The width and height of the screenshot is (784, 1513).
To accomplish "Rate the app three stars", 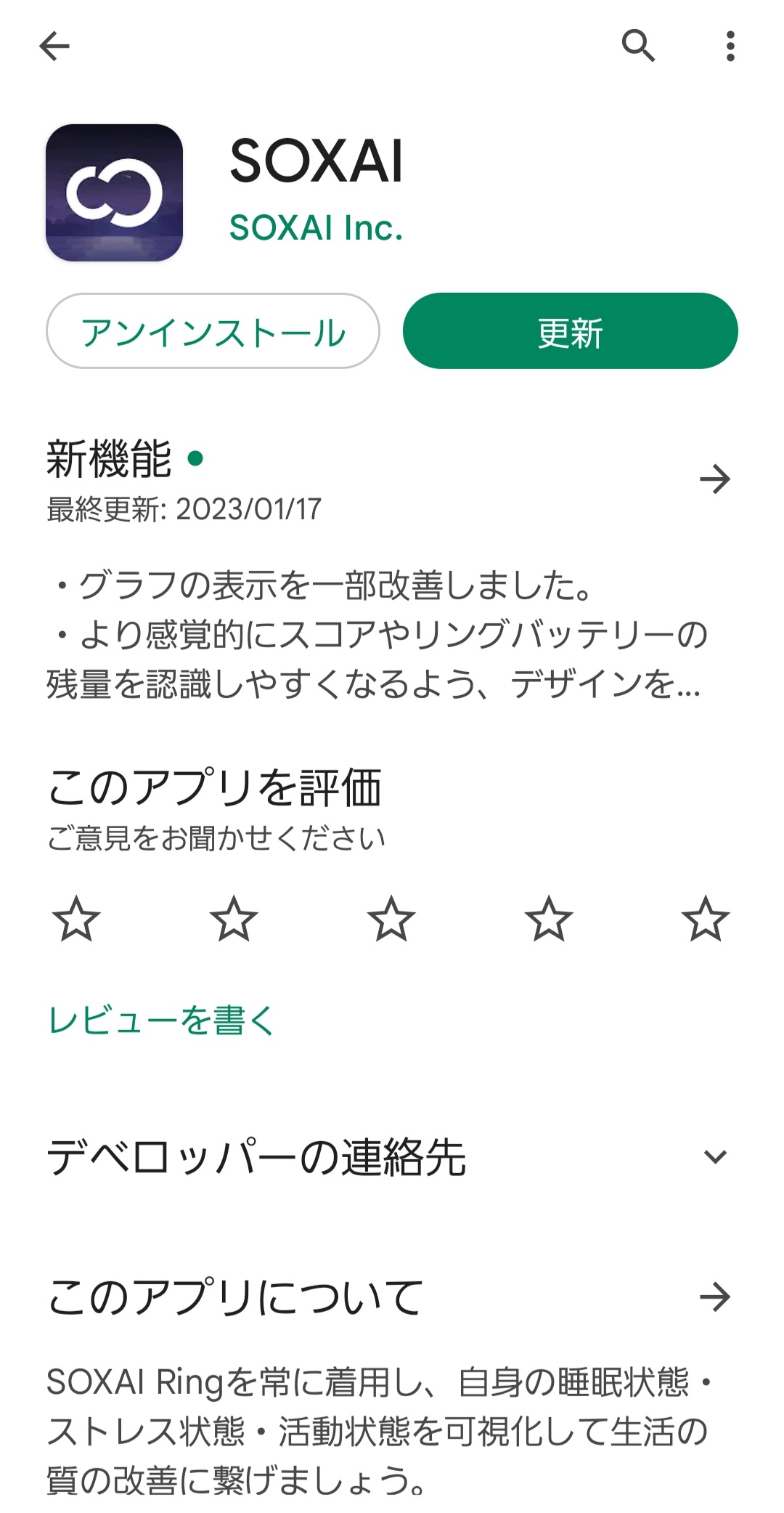I will [391, 919].
